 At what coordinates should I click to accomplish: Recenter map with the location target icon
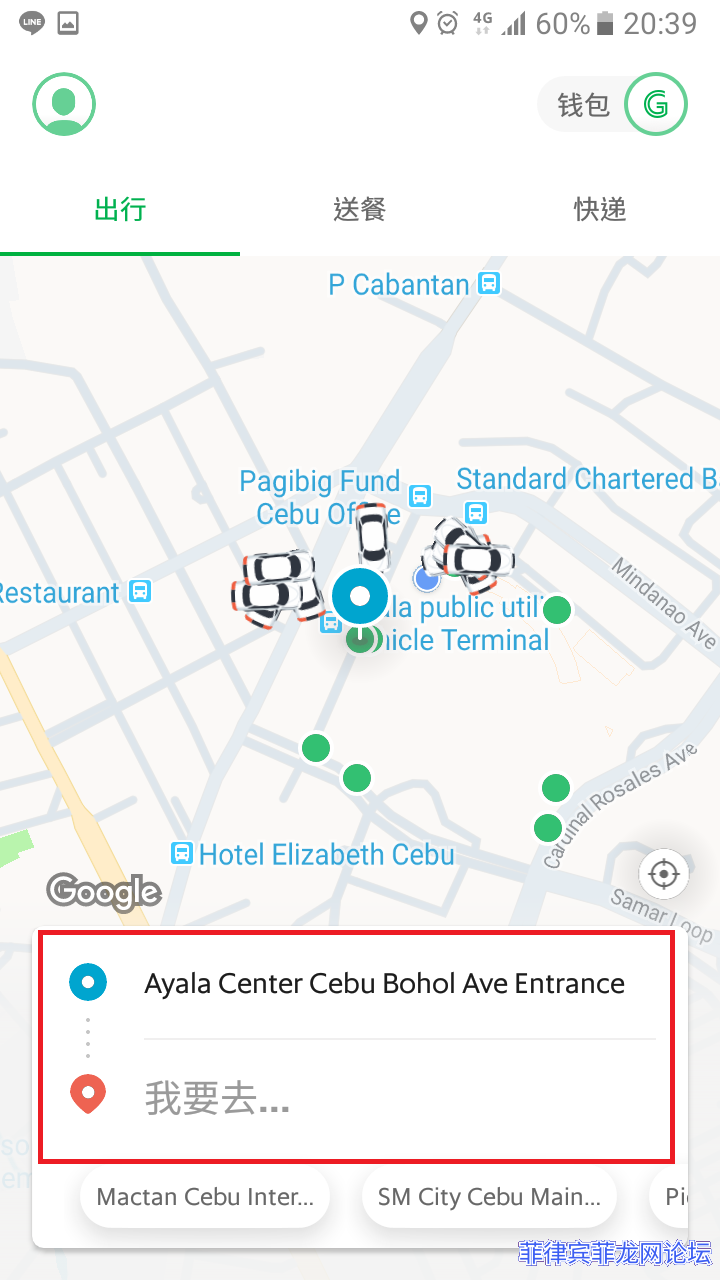coord(663,875)
